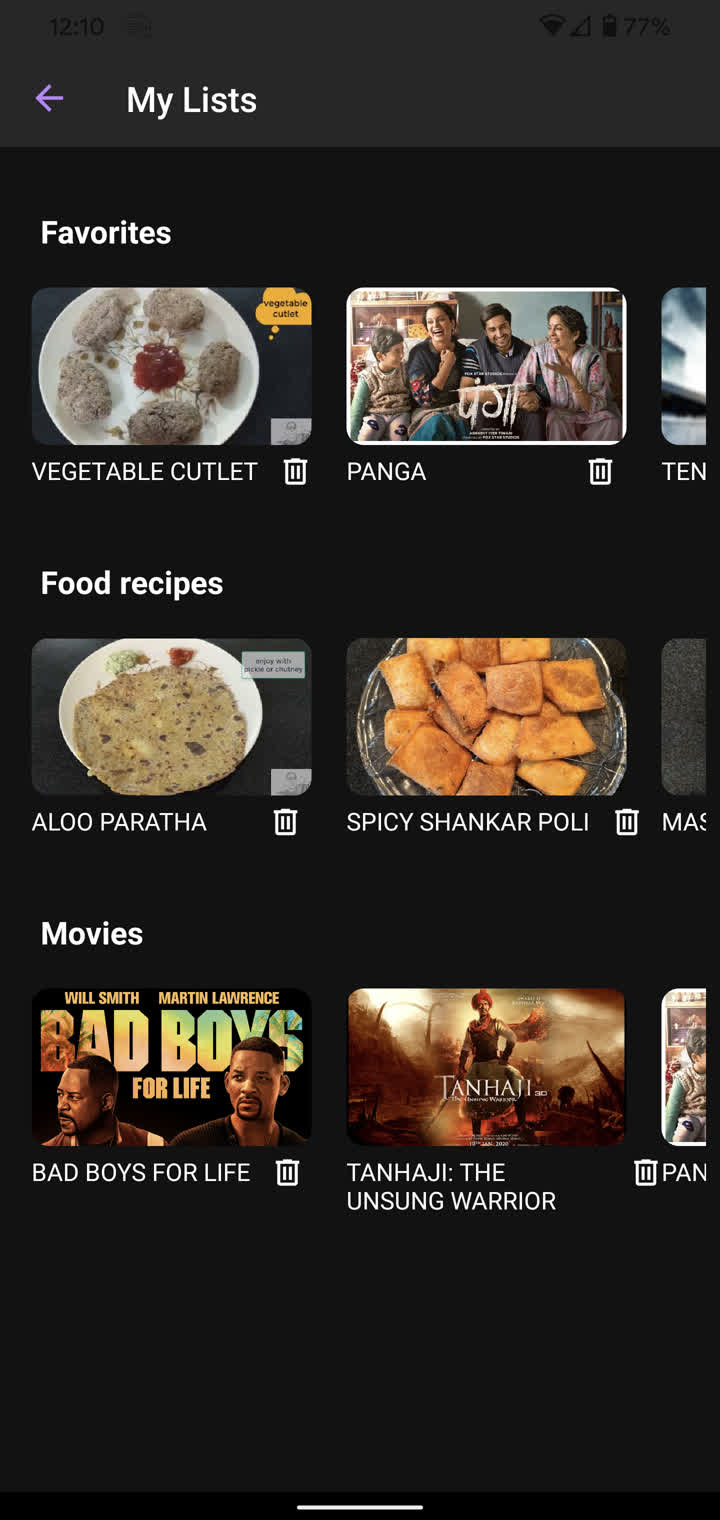Open the Spicy Shankar Poli card

coord(486,717)
